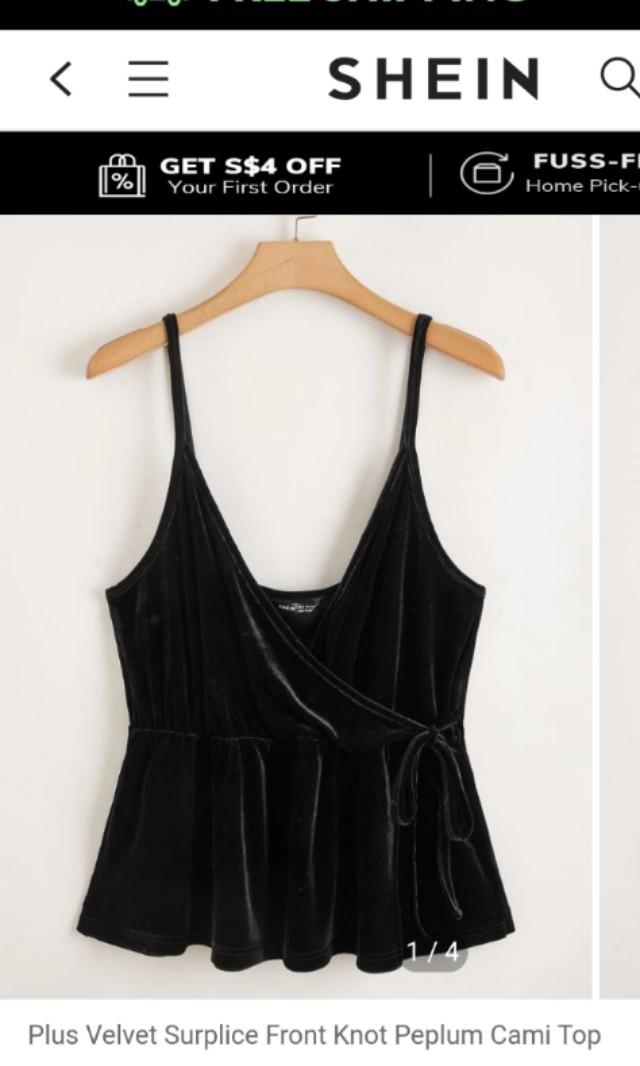
Task: Open search with the magnifier icon
Action: point(620,78)
